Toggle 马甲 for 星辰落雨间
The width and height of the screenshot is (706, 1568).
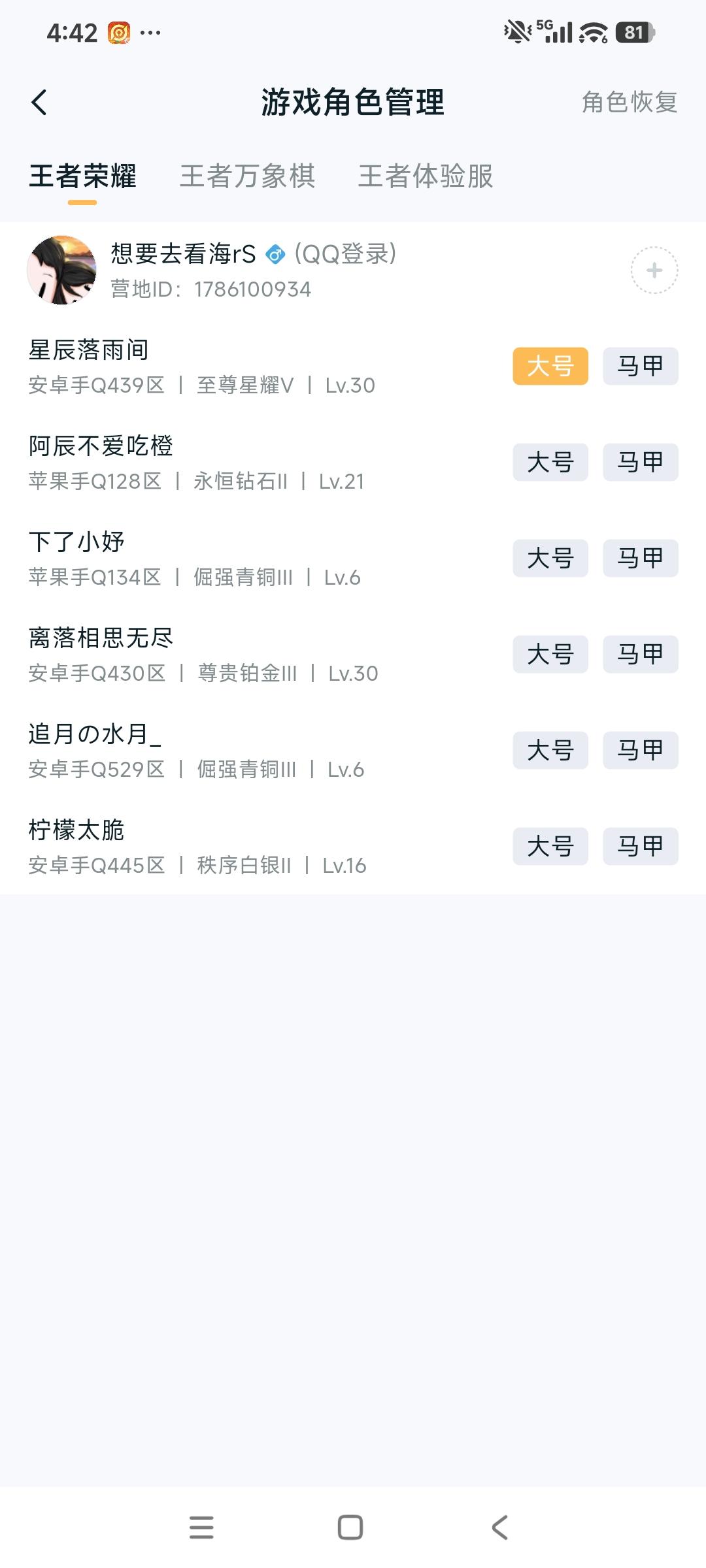pos(639,367)
